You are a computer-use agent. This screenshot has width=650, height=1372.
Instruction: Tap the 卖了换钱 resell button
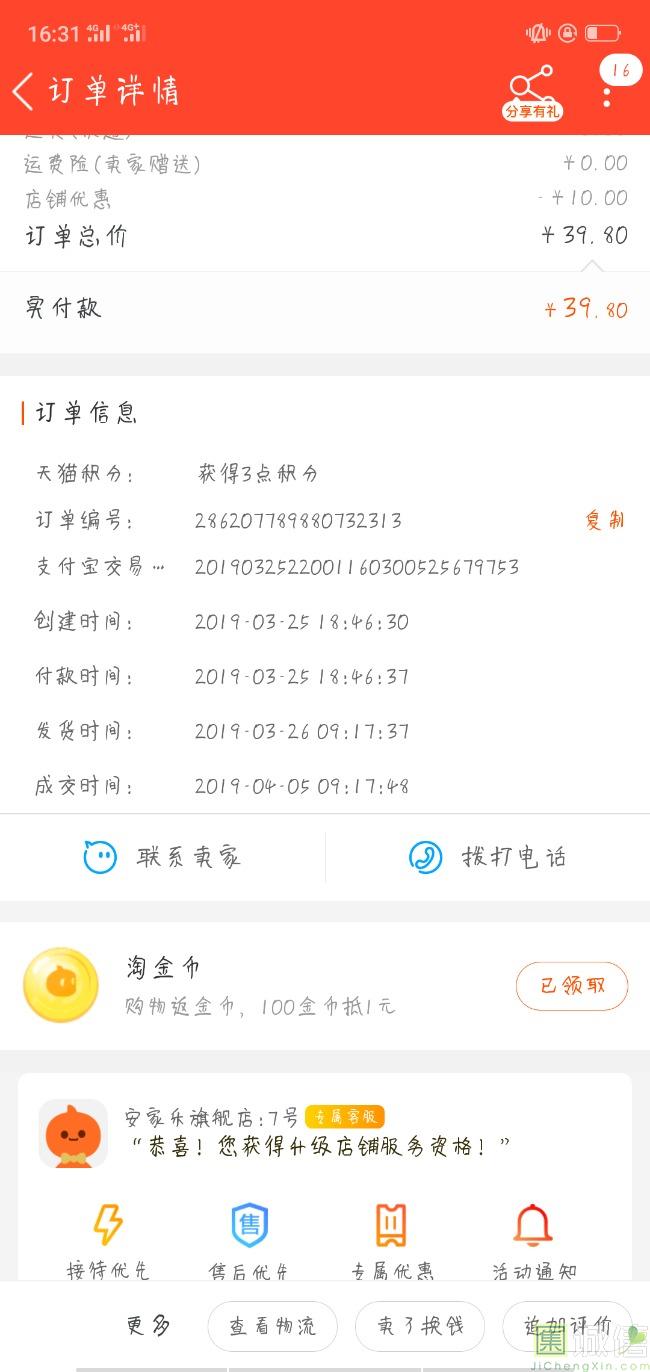click(x=420, y=1326)
